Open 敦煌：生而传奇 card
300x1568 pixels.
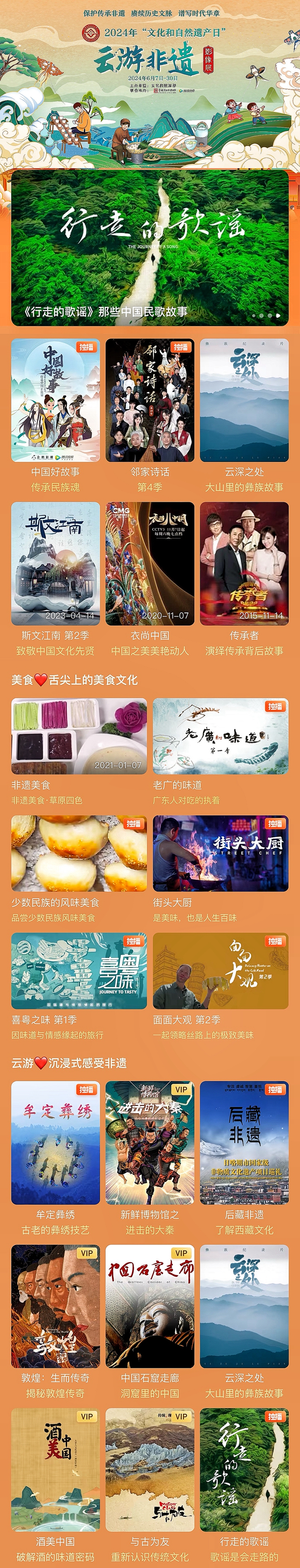click(55, 1306)
